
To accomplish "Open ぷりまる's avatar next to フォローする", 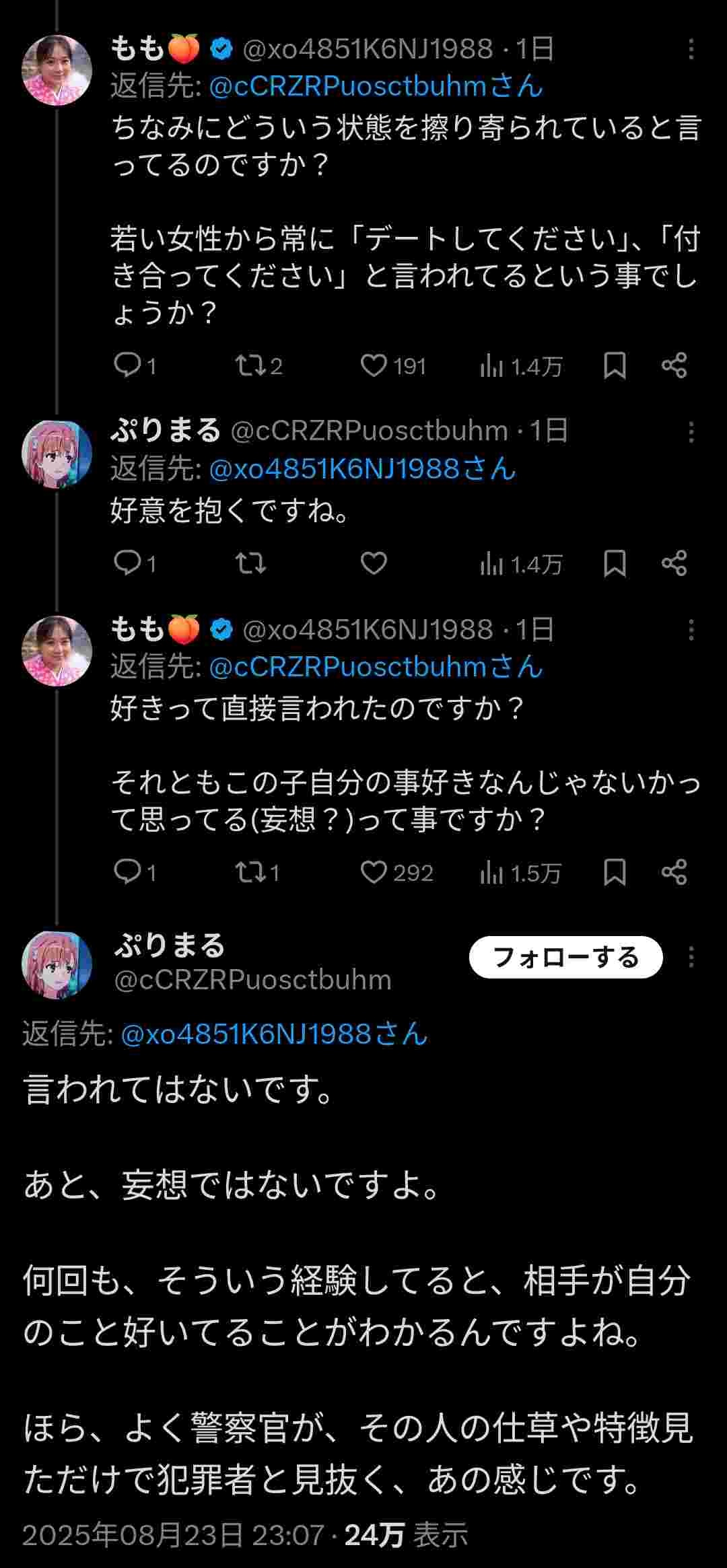I will point(57,964).
